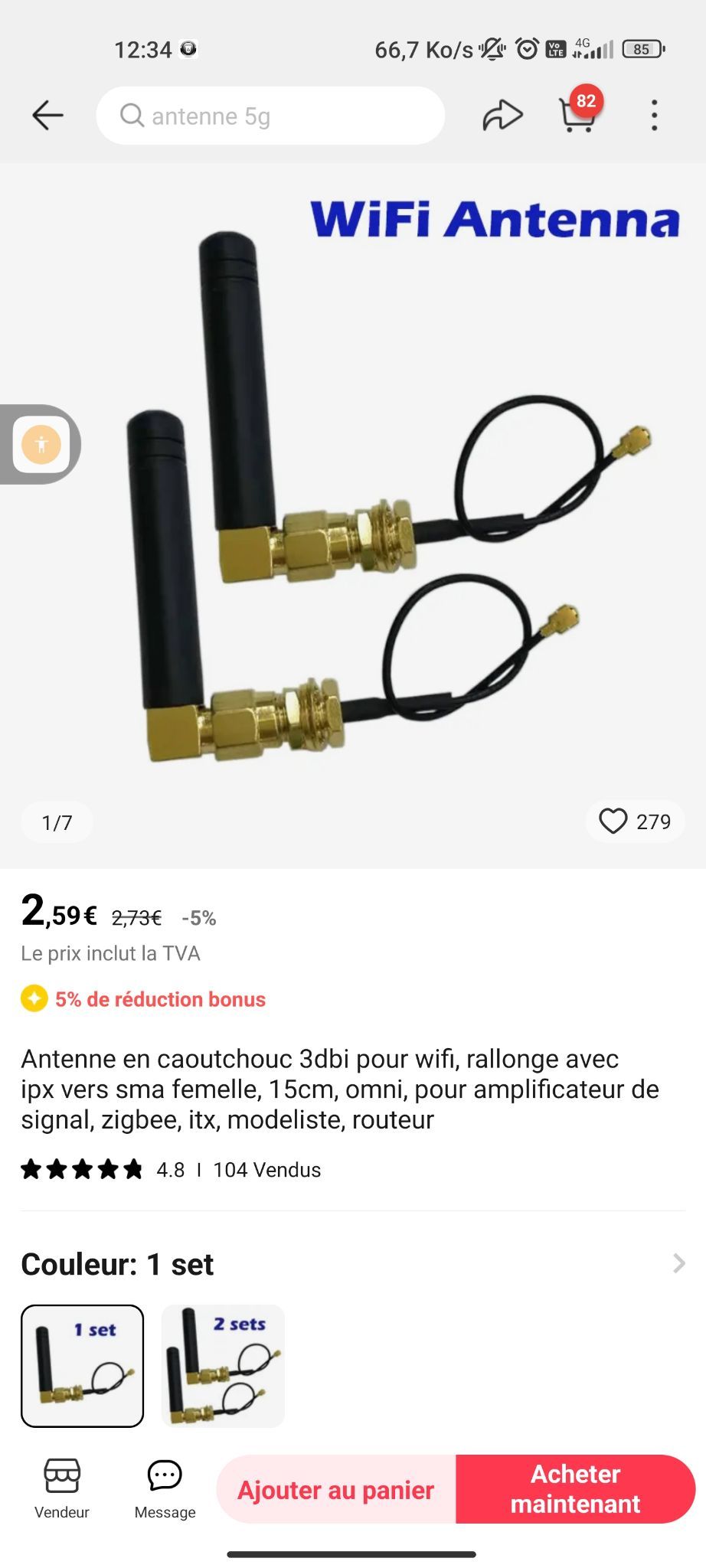
Task: Add the product to favorites with the heart
Action: (x=613, y=822)
